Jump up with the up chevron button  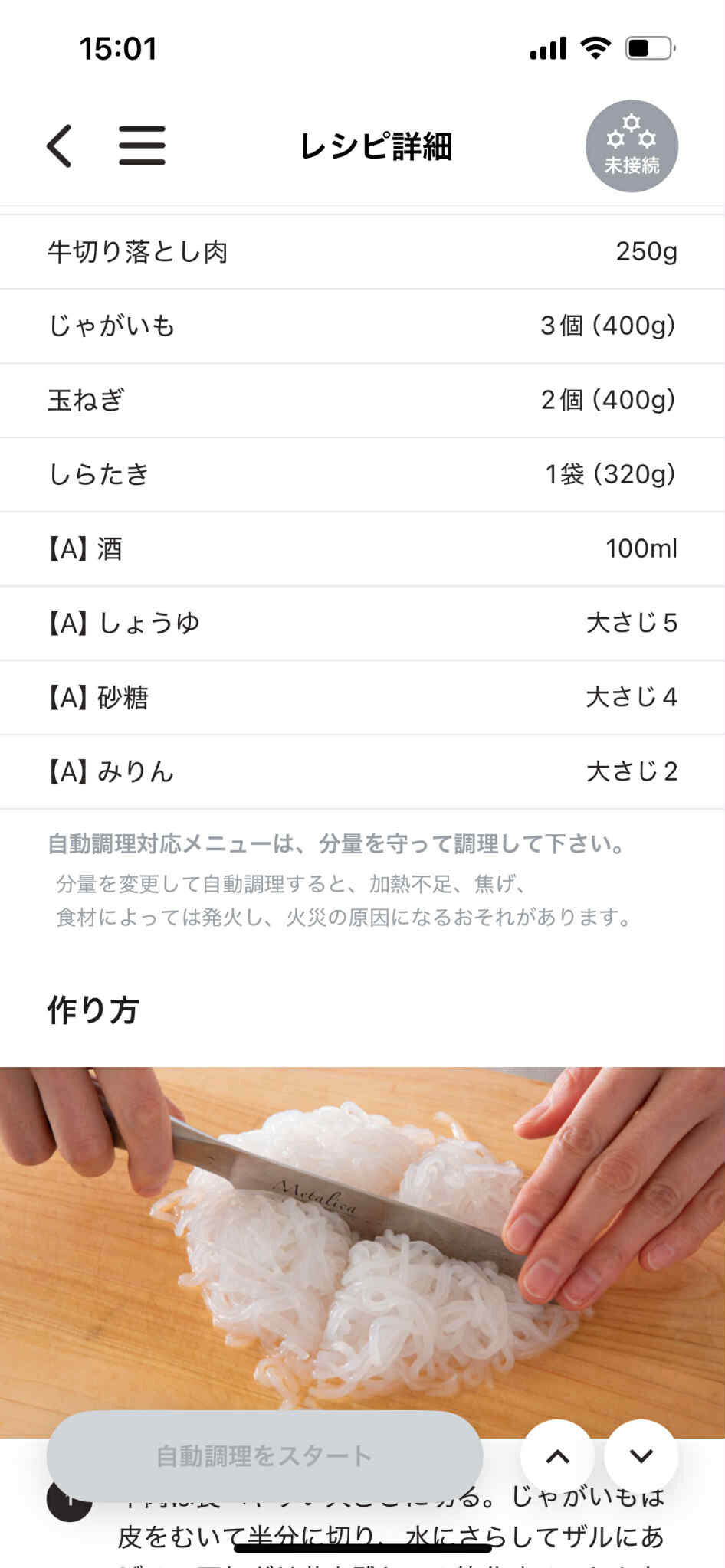(557, 1456)
